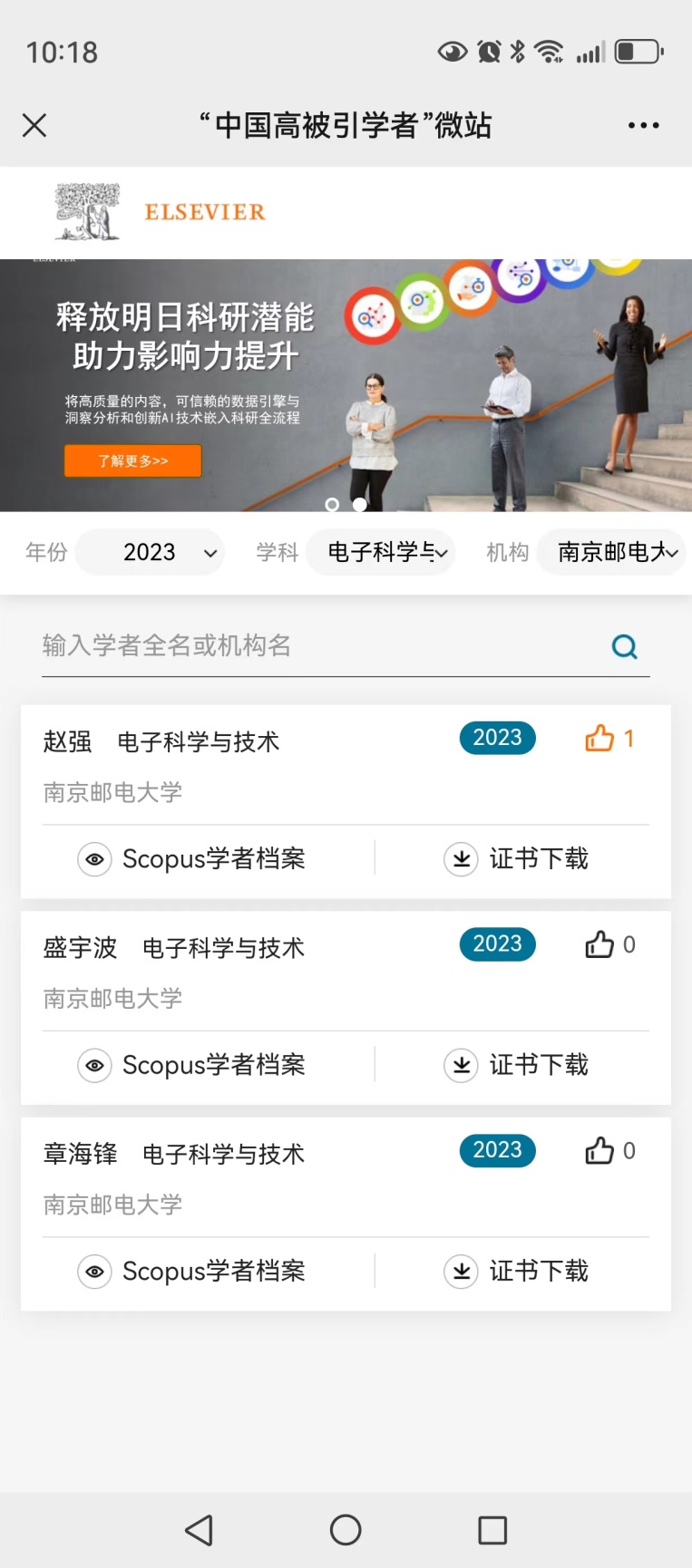Expand the 学科 discipline dropdown

(381, 552)
